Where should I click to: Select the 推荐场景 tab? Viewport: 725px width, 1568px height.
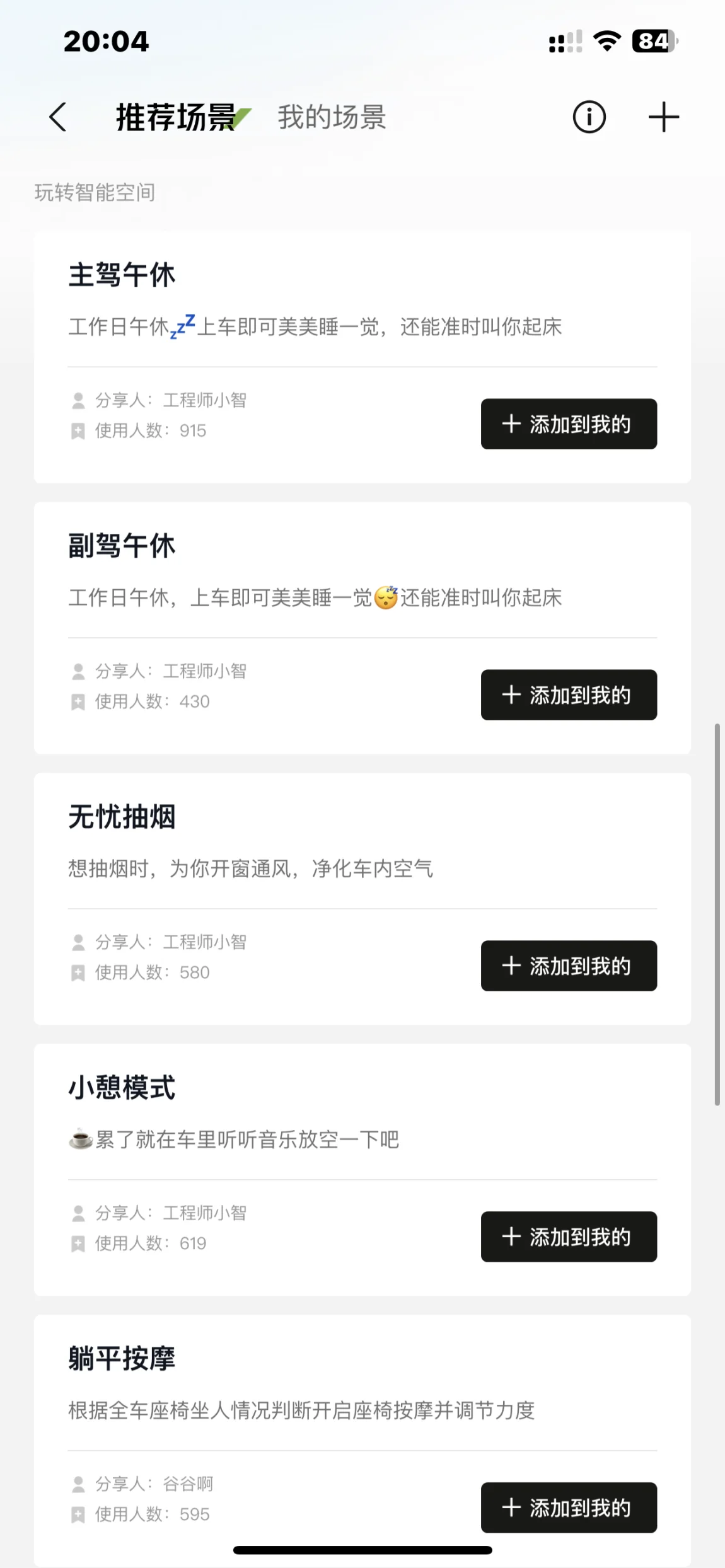click(x=177, y=117)
